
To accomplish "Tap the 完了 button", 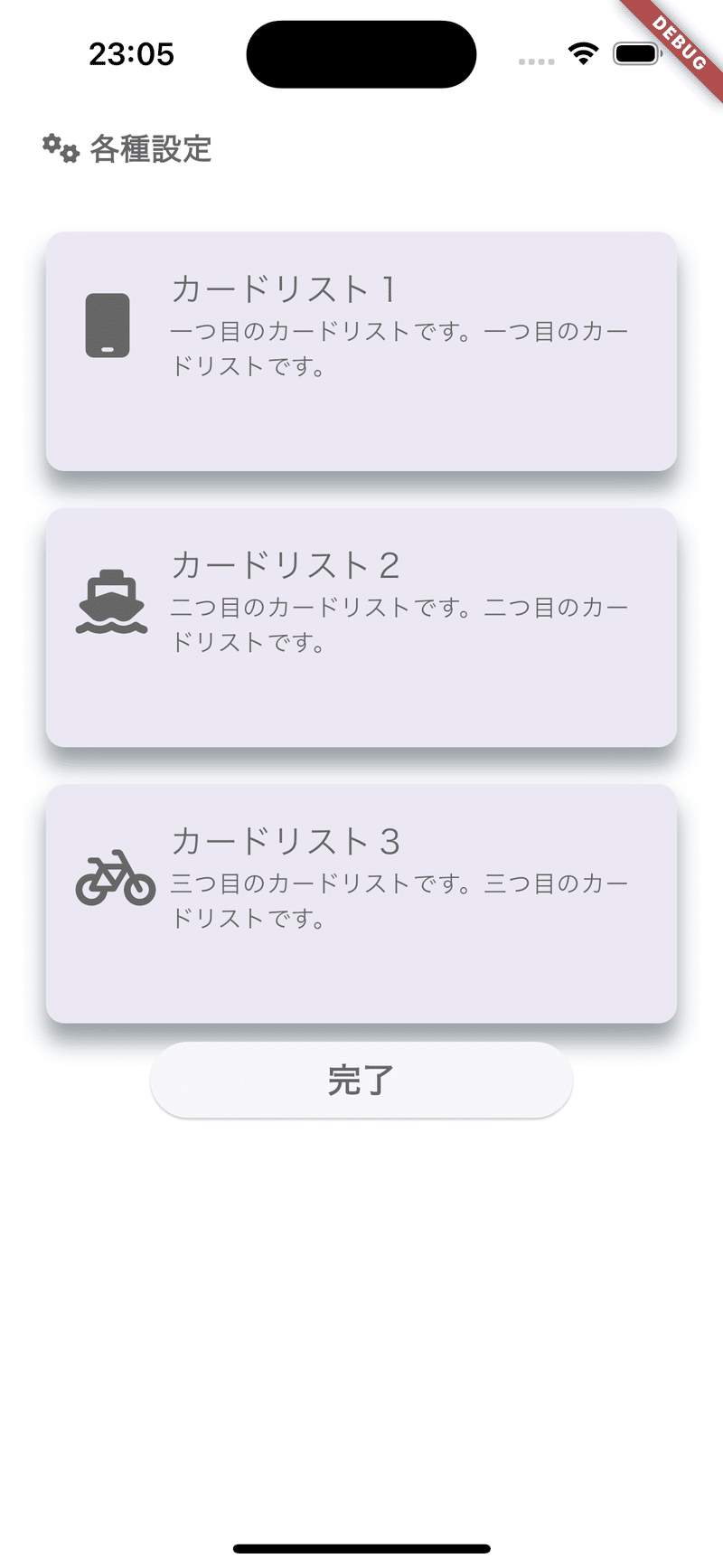I will [x=361, y=1080].
